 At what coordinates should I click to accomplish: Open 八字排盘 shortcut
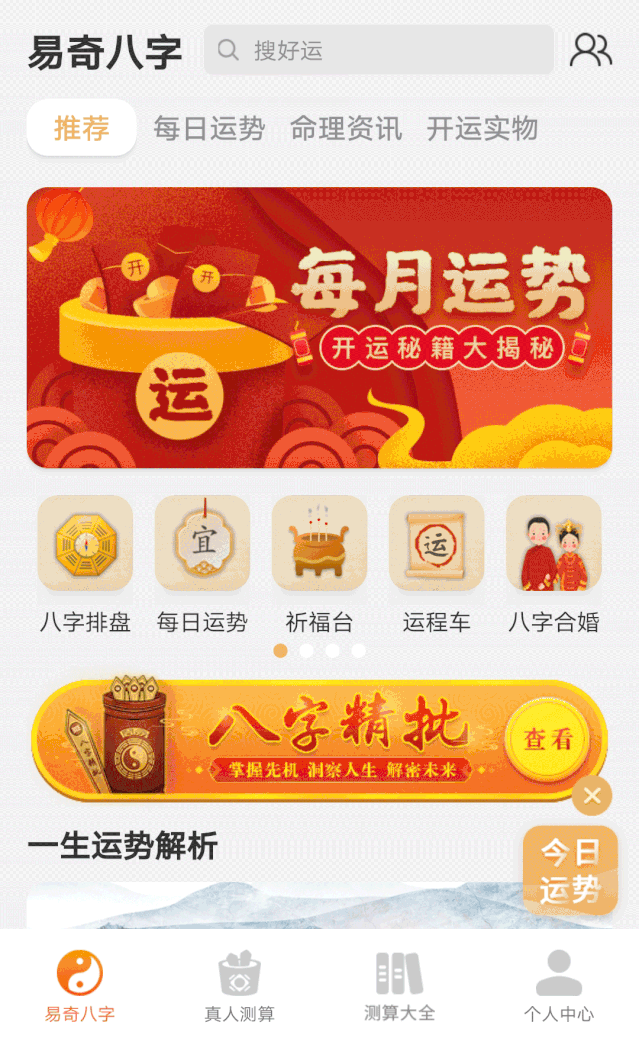[x=85, y=543]
